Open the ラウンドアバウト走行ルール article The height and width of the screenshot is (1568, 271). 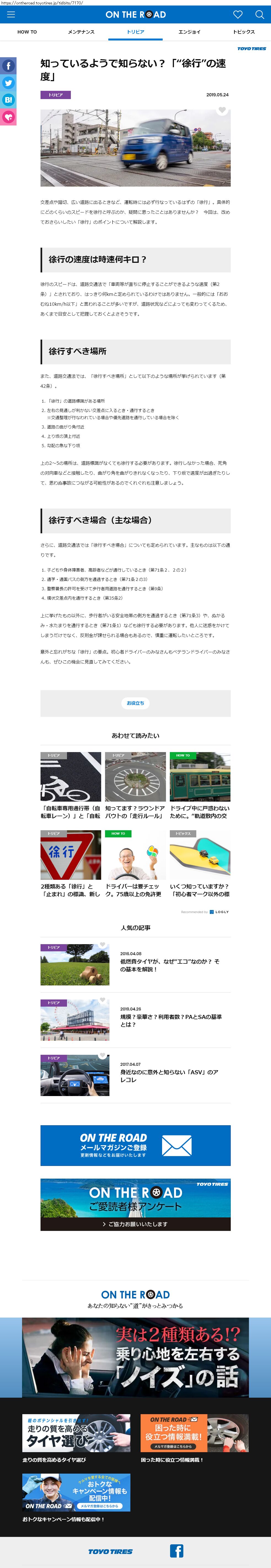click(x=135, y=785)
